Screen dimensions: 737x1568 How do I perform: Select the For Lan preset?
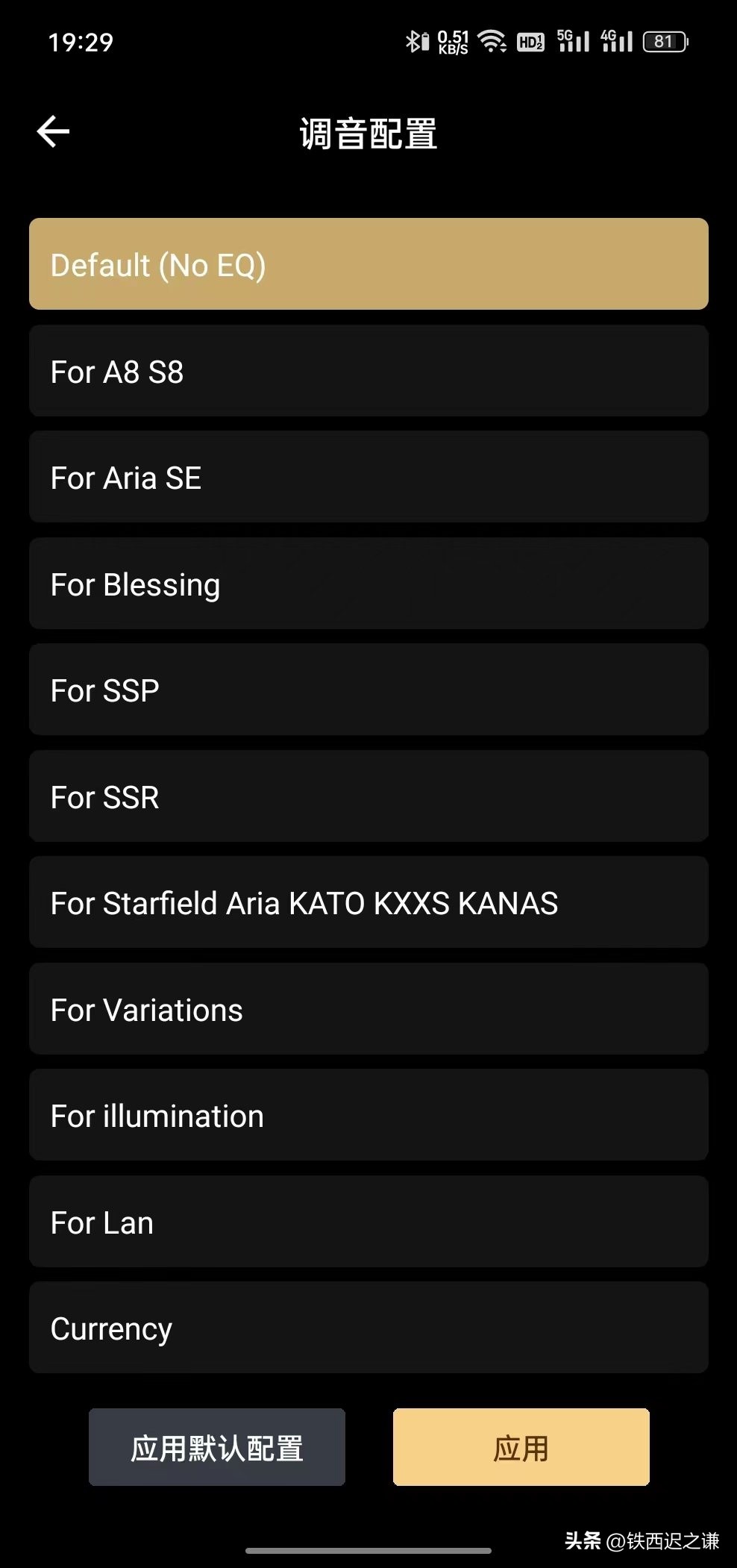pyautogui.click(x=368, y=1222)
